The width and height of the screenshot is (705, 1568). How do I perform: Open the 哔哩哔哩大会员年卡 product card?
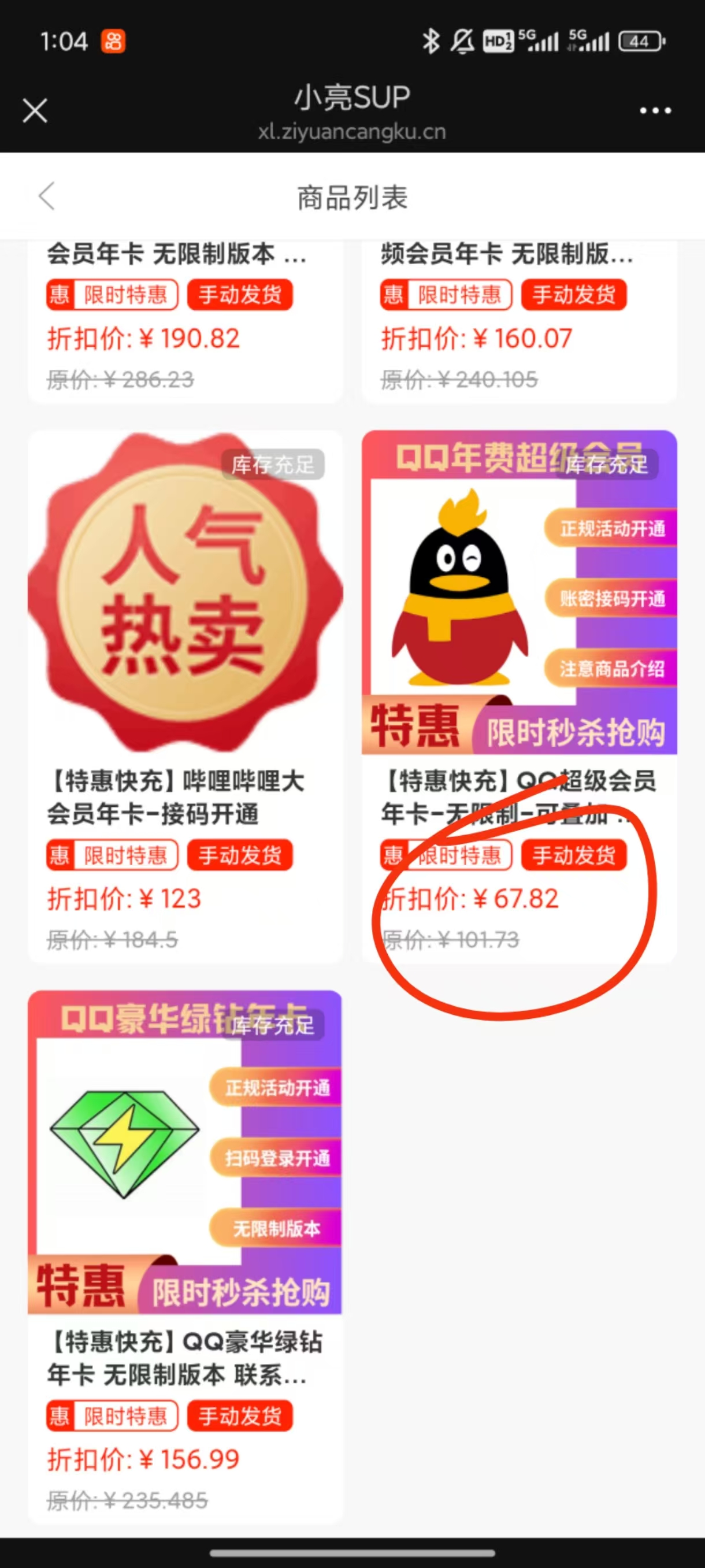(x=185, y=697)
